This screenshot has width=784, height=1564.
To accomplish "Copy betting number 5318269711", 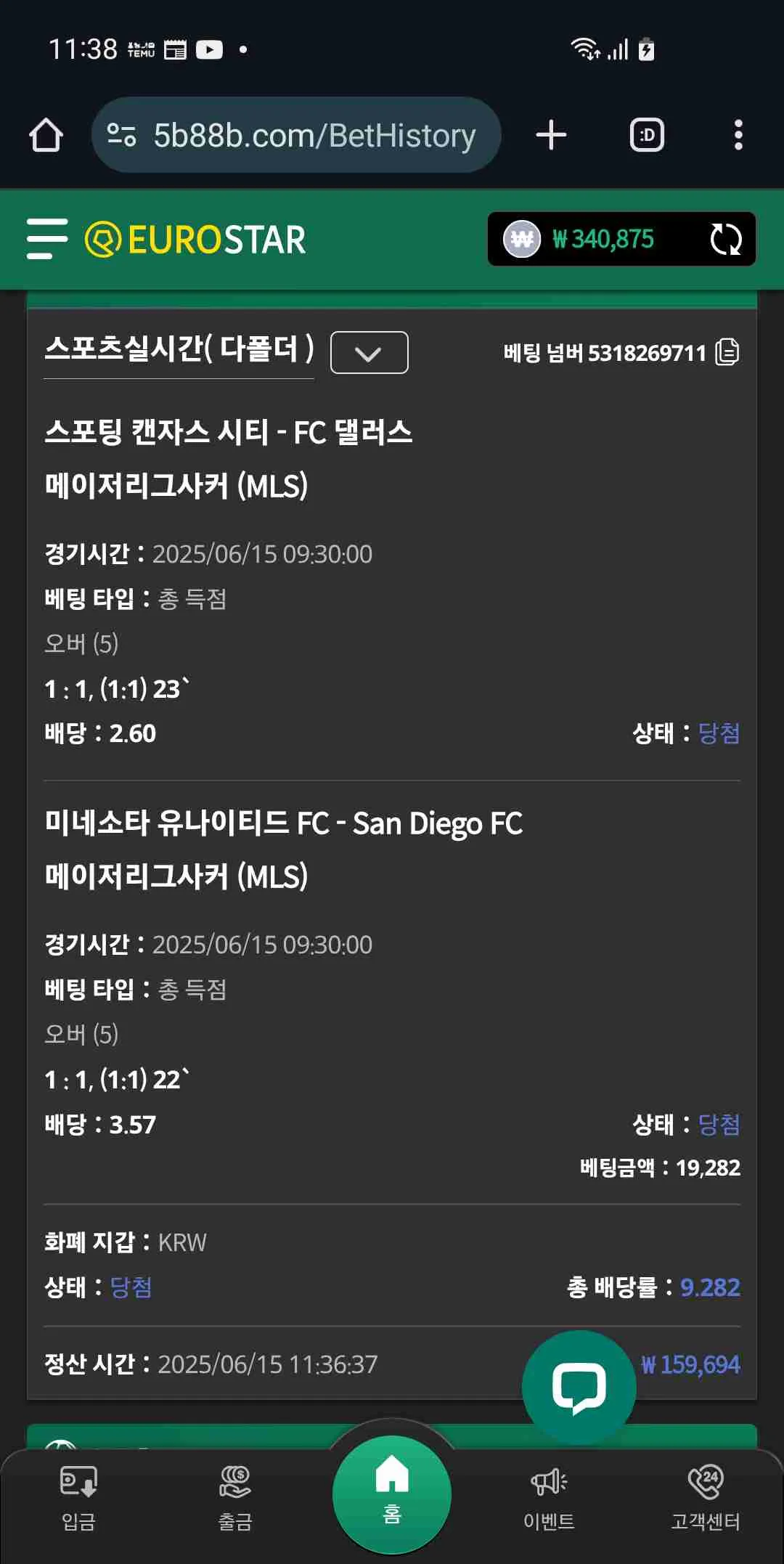I will click(x=727, y=352).
